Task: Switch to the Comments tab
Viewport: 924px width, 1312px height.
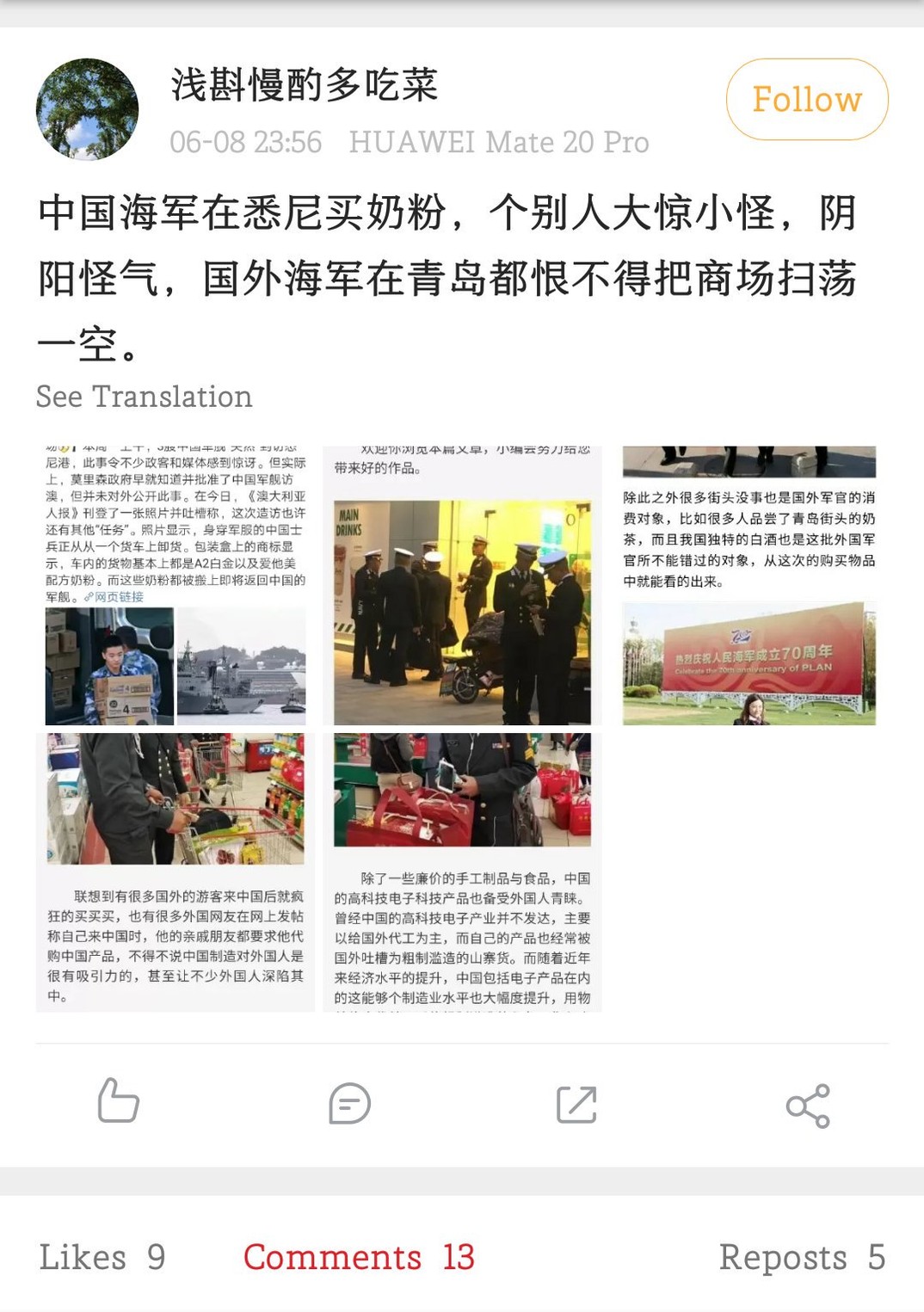Action: [x=359, y=1257]
